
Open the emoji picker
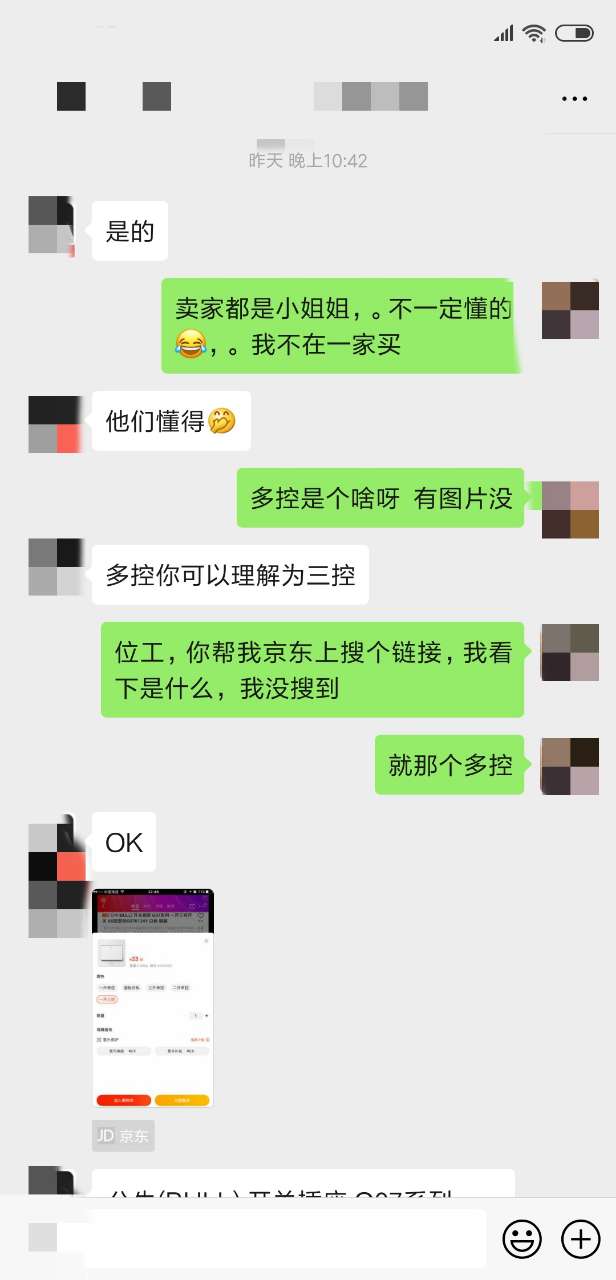[x=521, y=1239]
